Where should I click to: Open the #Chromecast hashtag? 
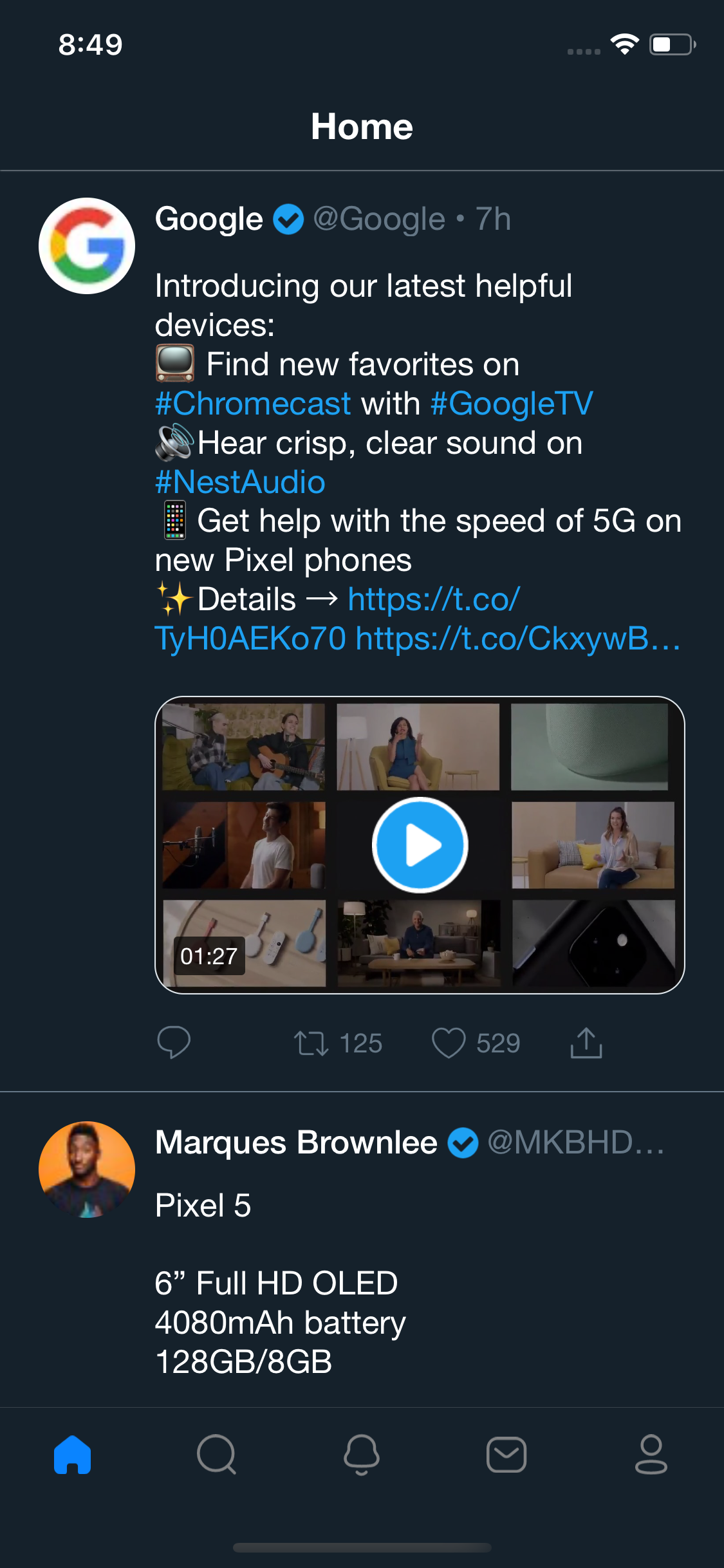click(253, 404)
